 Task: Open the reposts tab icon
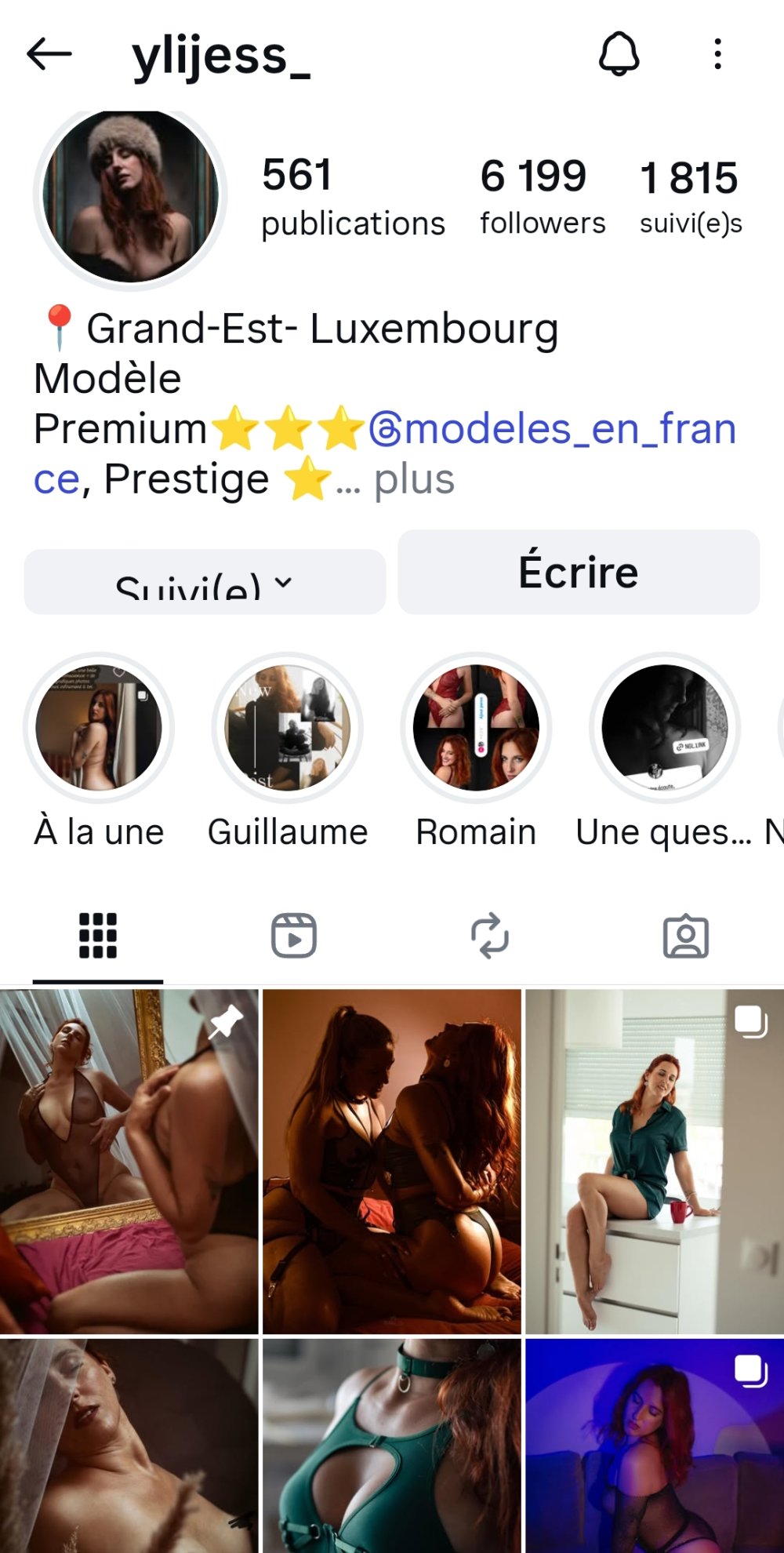coord(489,935)
